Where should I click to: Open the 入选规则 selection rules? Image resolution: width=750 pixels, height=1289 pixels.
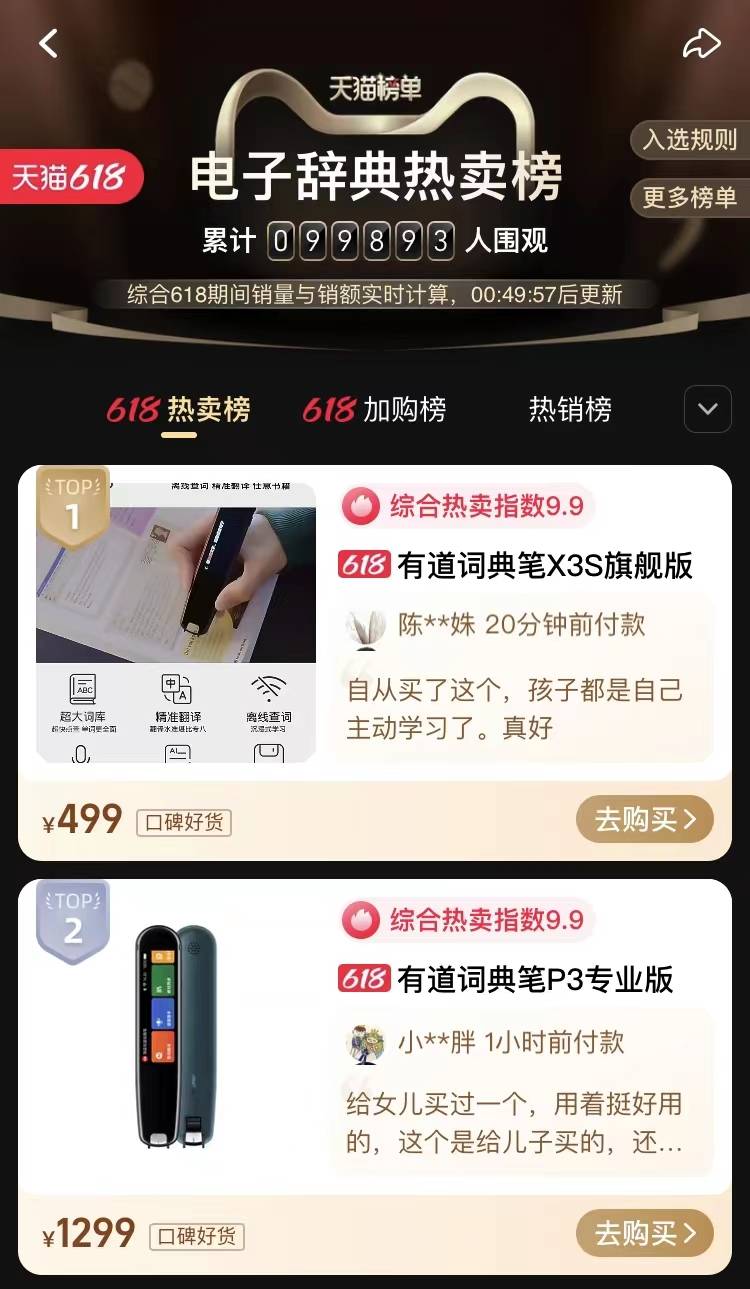coord(689,140)
